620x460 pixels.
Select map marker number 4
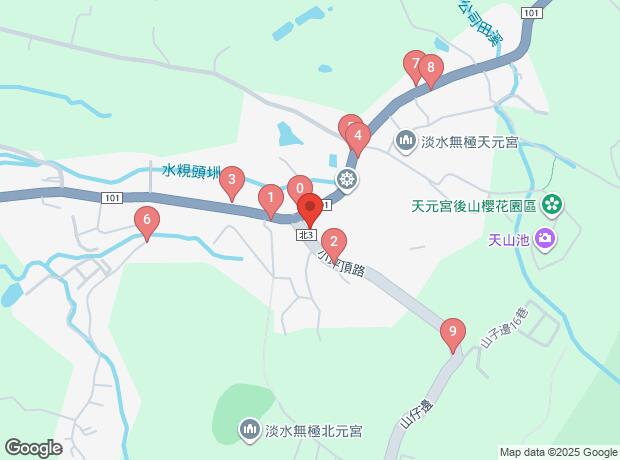tap(358, 135)
